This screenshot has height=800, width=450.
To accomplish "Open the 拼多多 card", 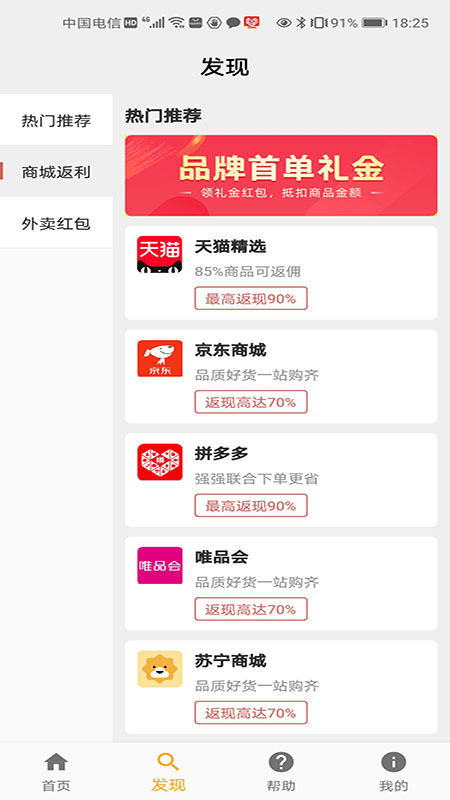I will (281, 480).
